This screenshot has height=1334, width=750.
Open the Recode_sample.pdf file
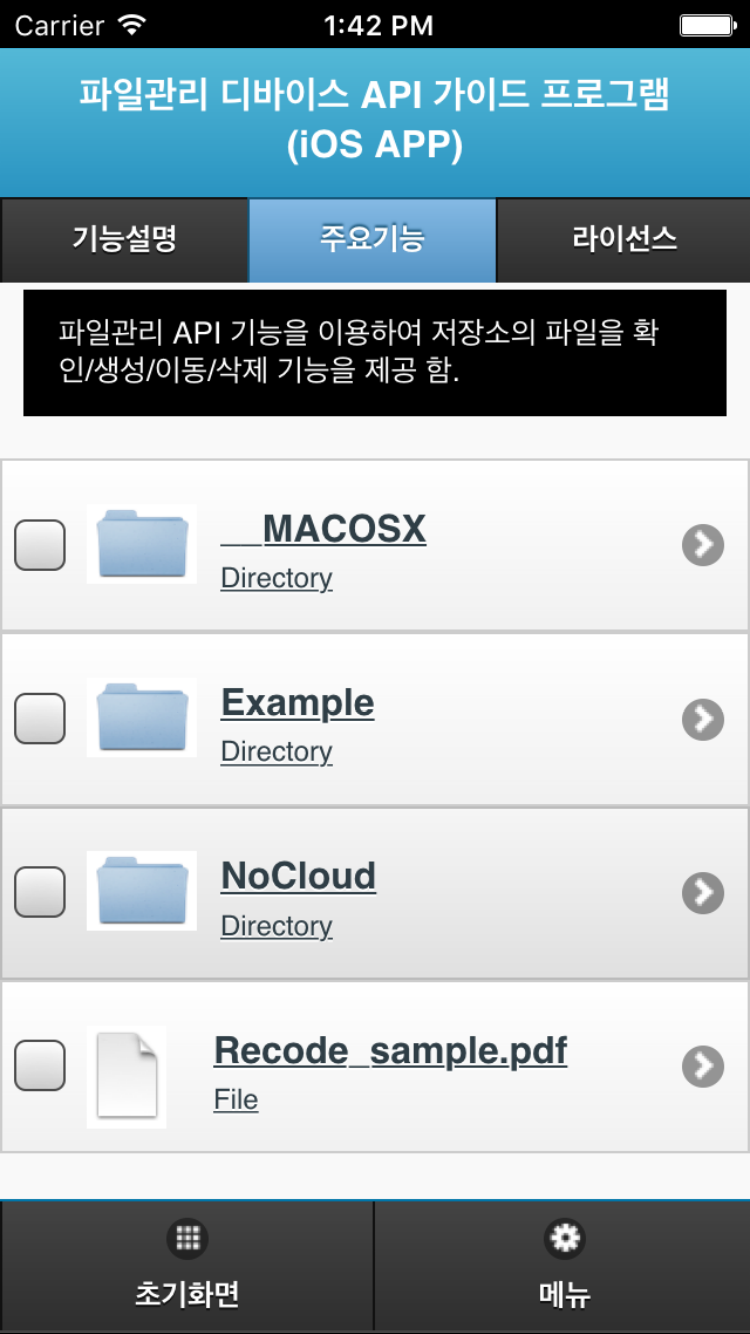point(390,1051)
